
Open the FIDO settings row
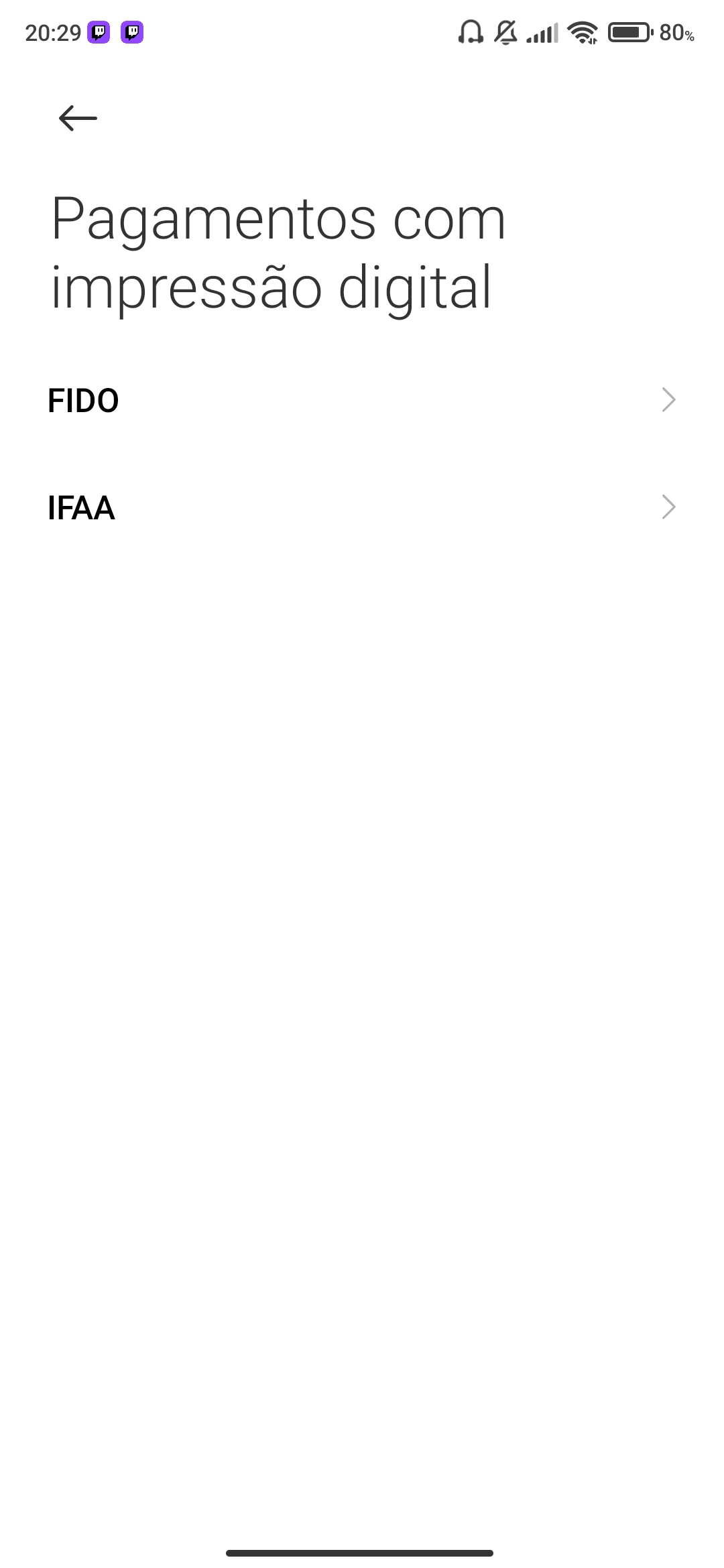pyautogui.click(x=362, y=401)
